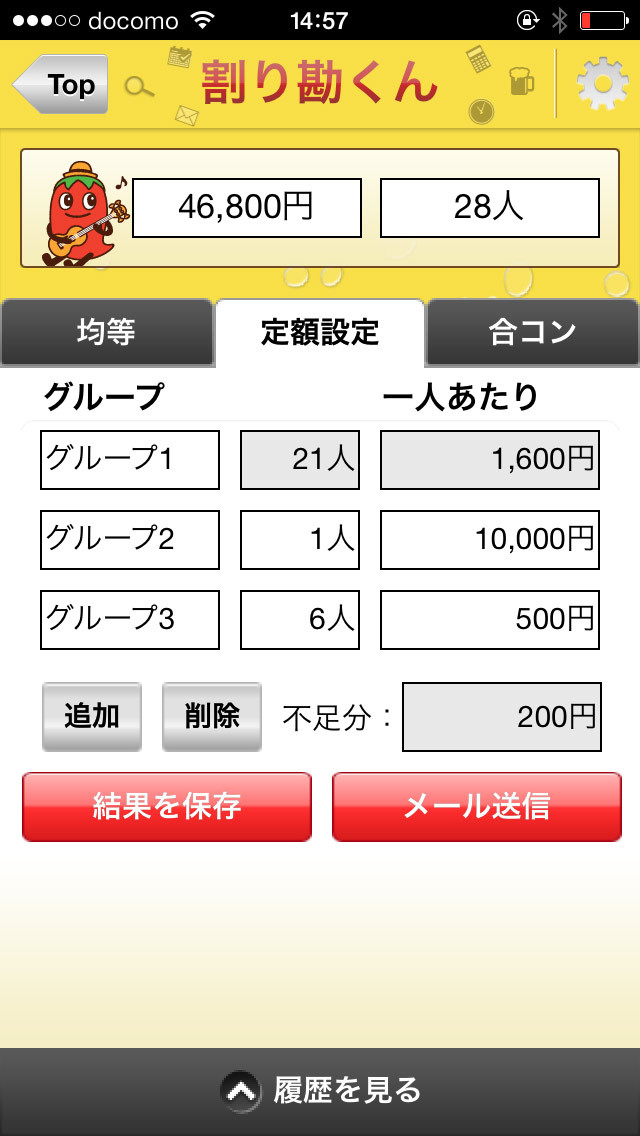Screen dimensions: 640x1136
Task: Change グループ2 headcount of 1人
Action: [300, 540]
